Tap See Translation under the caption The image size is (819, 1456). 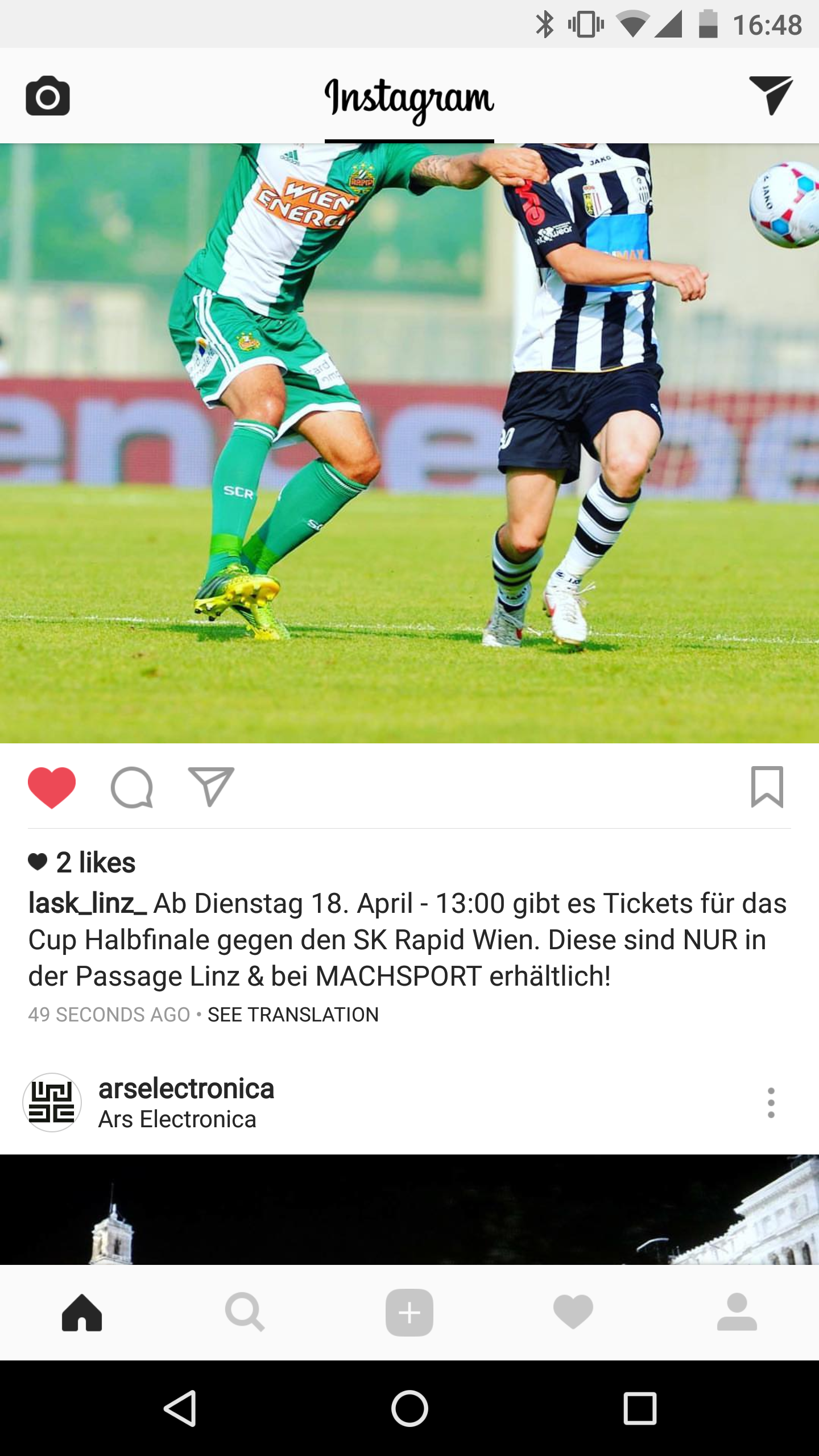coord(293,1015)
